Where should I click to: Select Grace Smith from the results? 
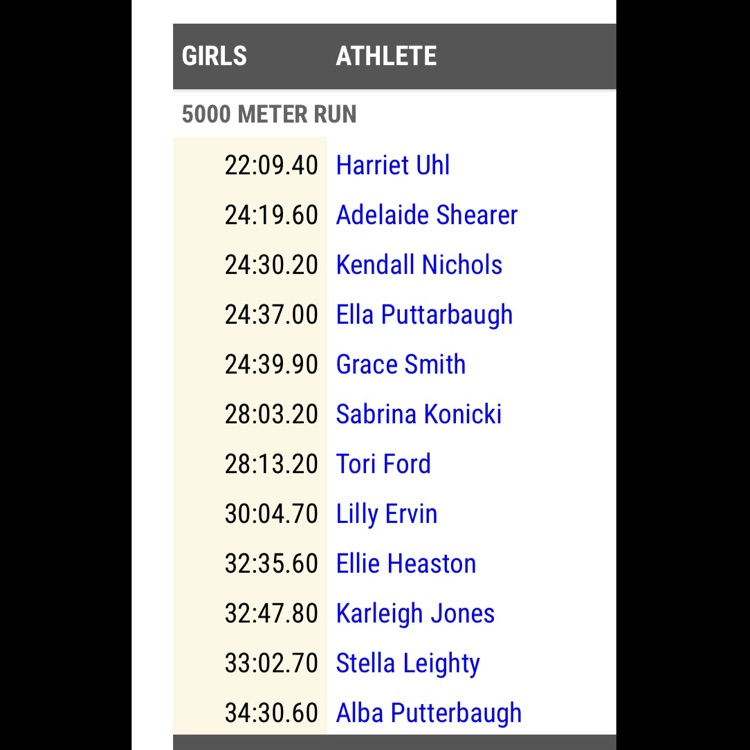pos(401,365)
